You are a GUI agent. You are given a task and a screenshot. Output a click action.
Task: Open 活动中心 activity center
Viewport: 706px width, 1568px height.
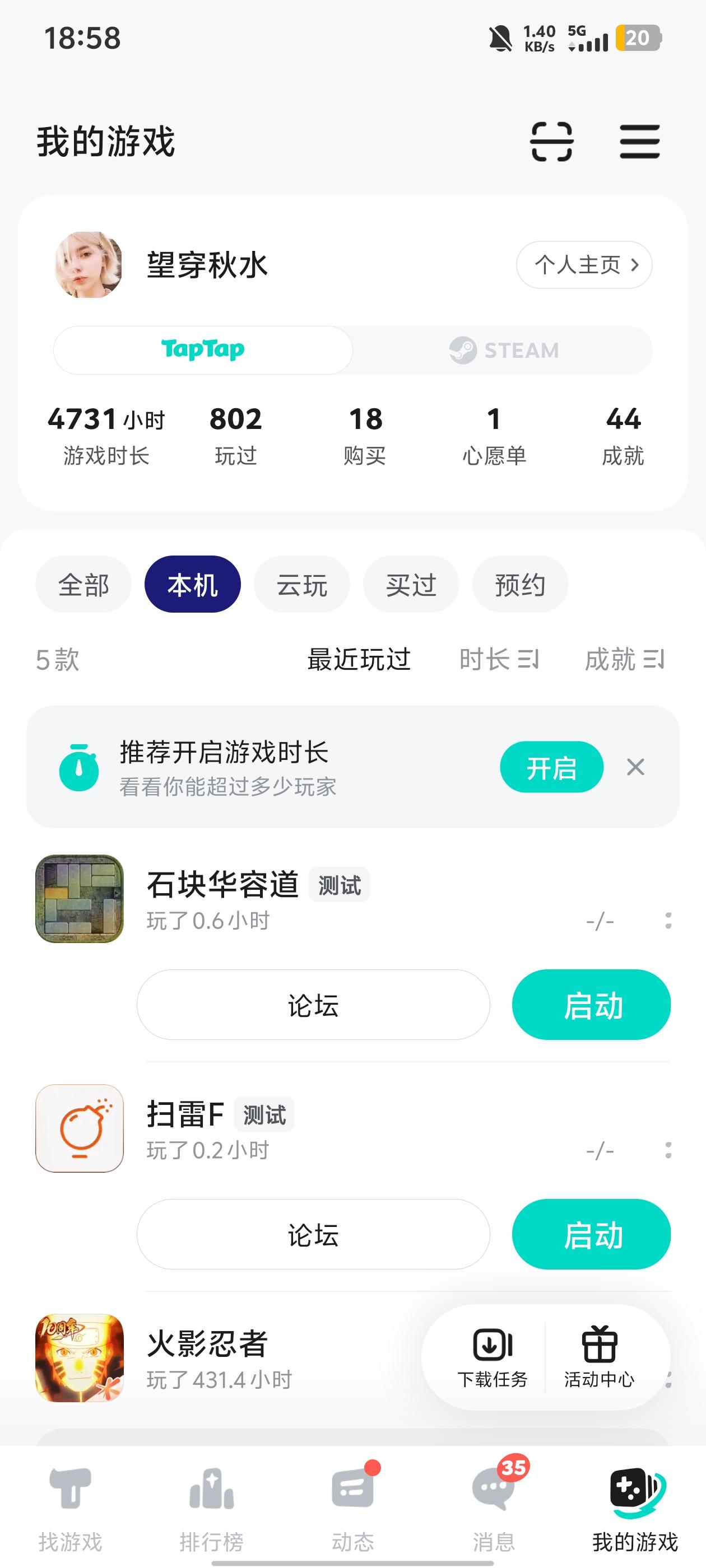[x=600, y=1357]
